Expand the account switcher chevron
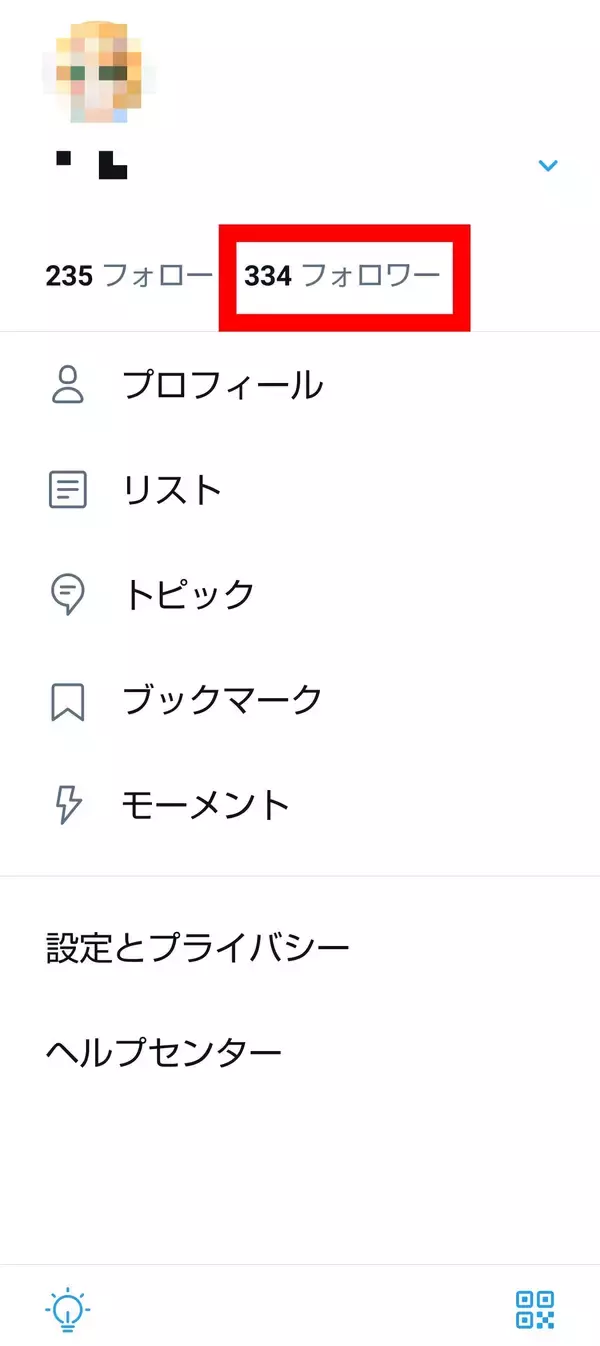This screenshot has width=600, height=1346. click(x=547, y=166)
